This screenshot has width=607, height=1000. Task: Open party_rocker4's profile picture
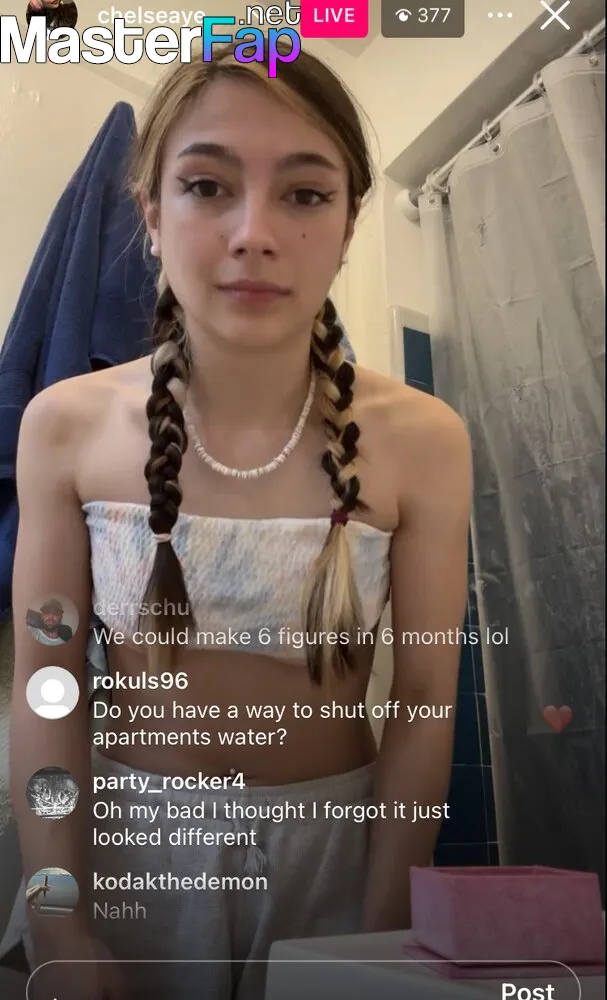click(x=52, y=793)
